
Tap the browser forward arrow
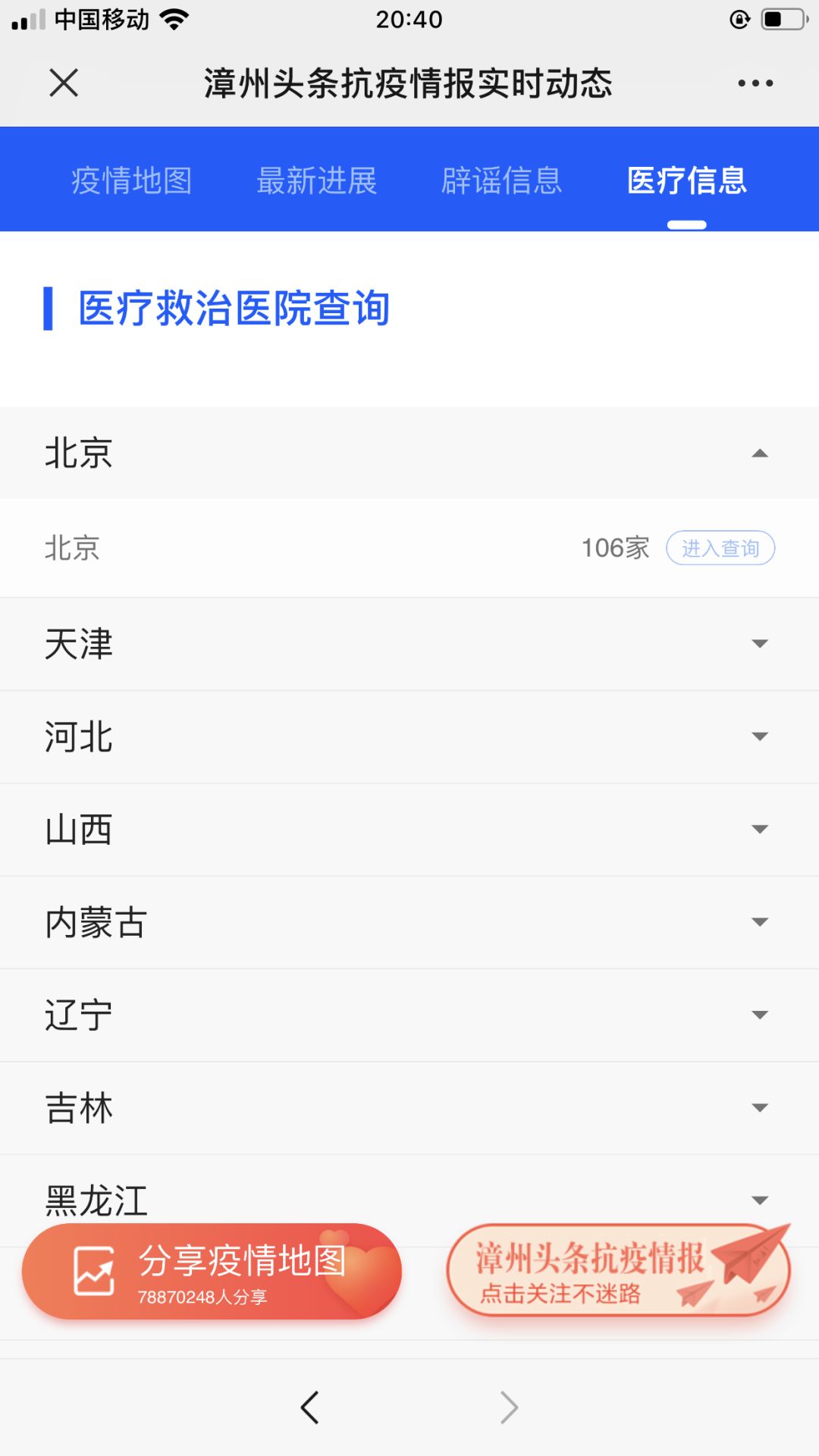(510, 1407)
